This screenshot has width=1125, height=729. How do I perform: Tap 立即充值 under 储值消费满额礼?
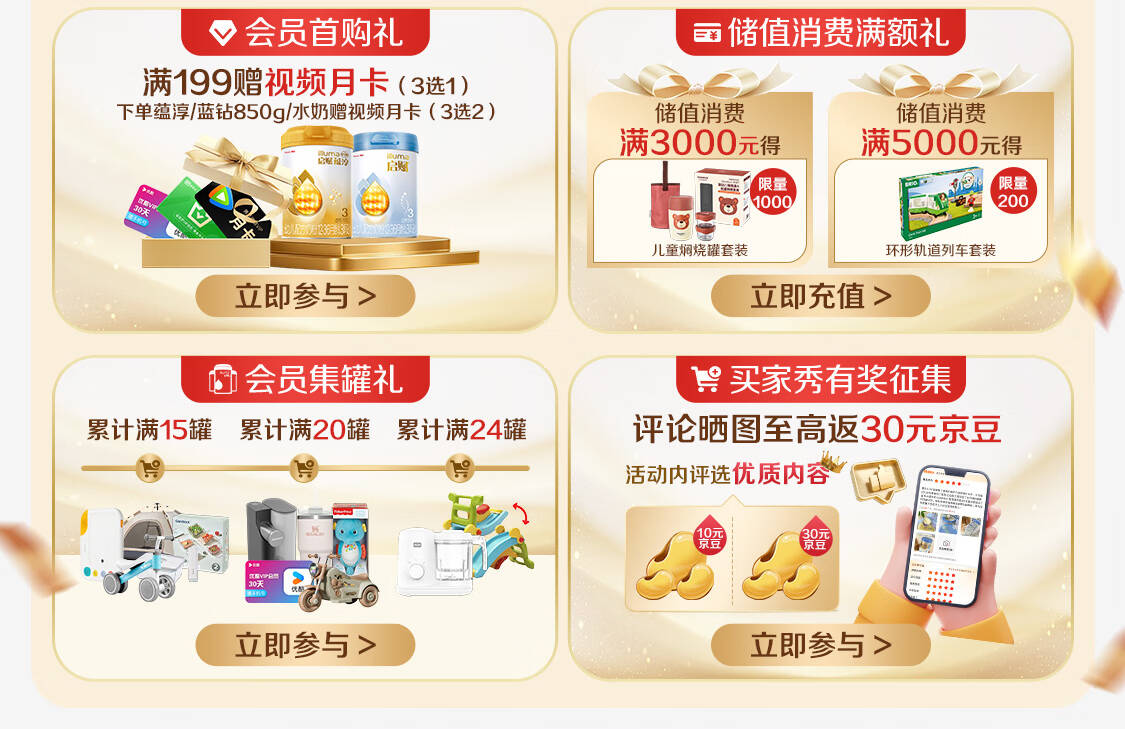pyautogui.click(x=821, y=296)
